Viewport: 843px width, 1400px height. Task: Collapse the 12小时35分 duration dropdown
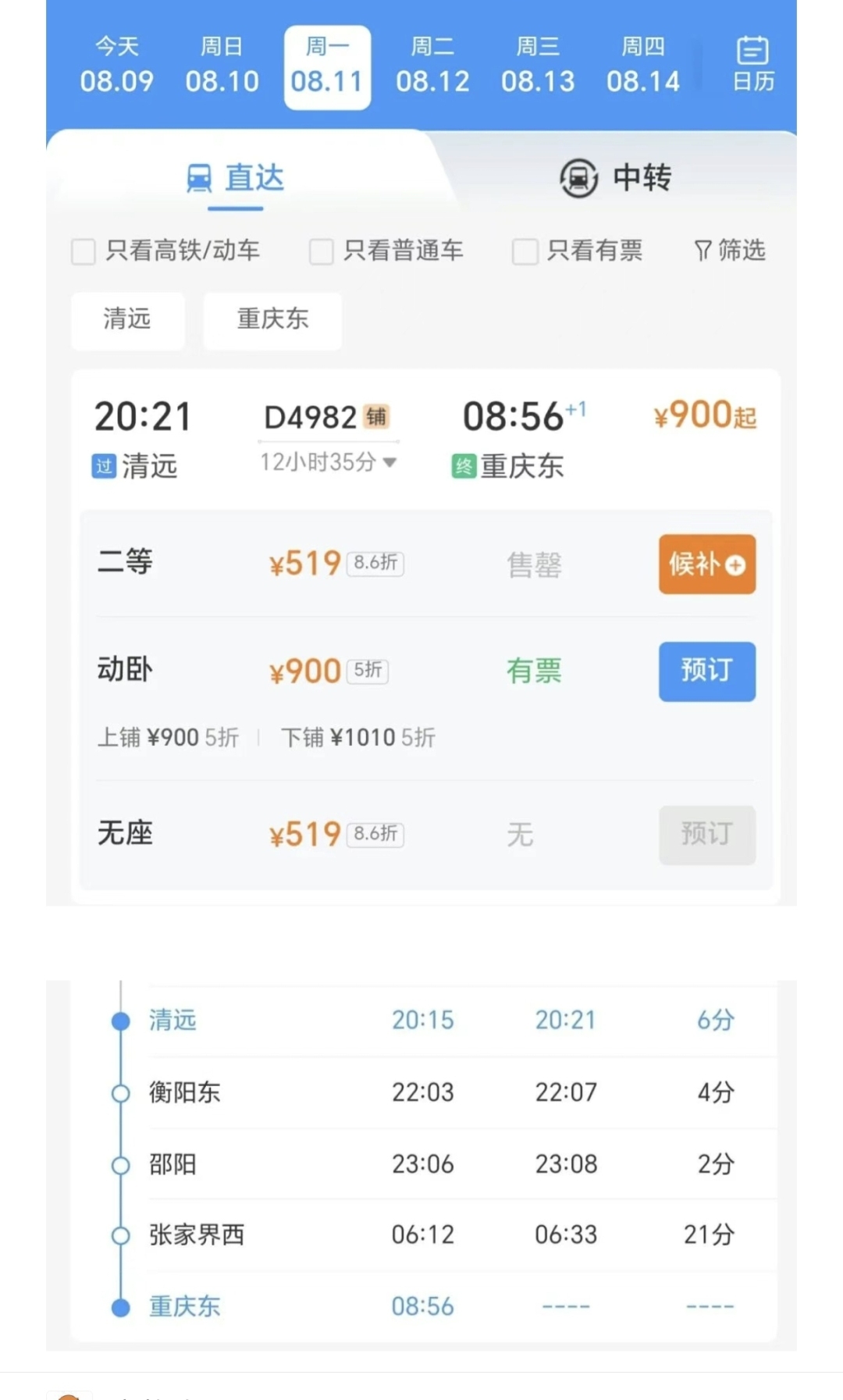point(329,462)
